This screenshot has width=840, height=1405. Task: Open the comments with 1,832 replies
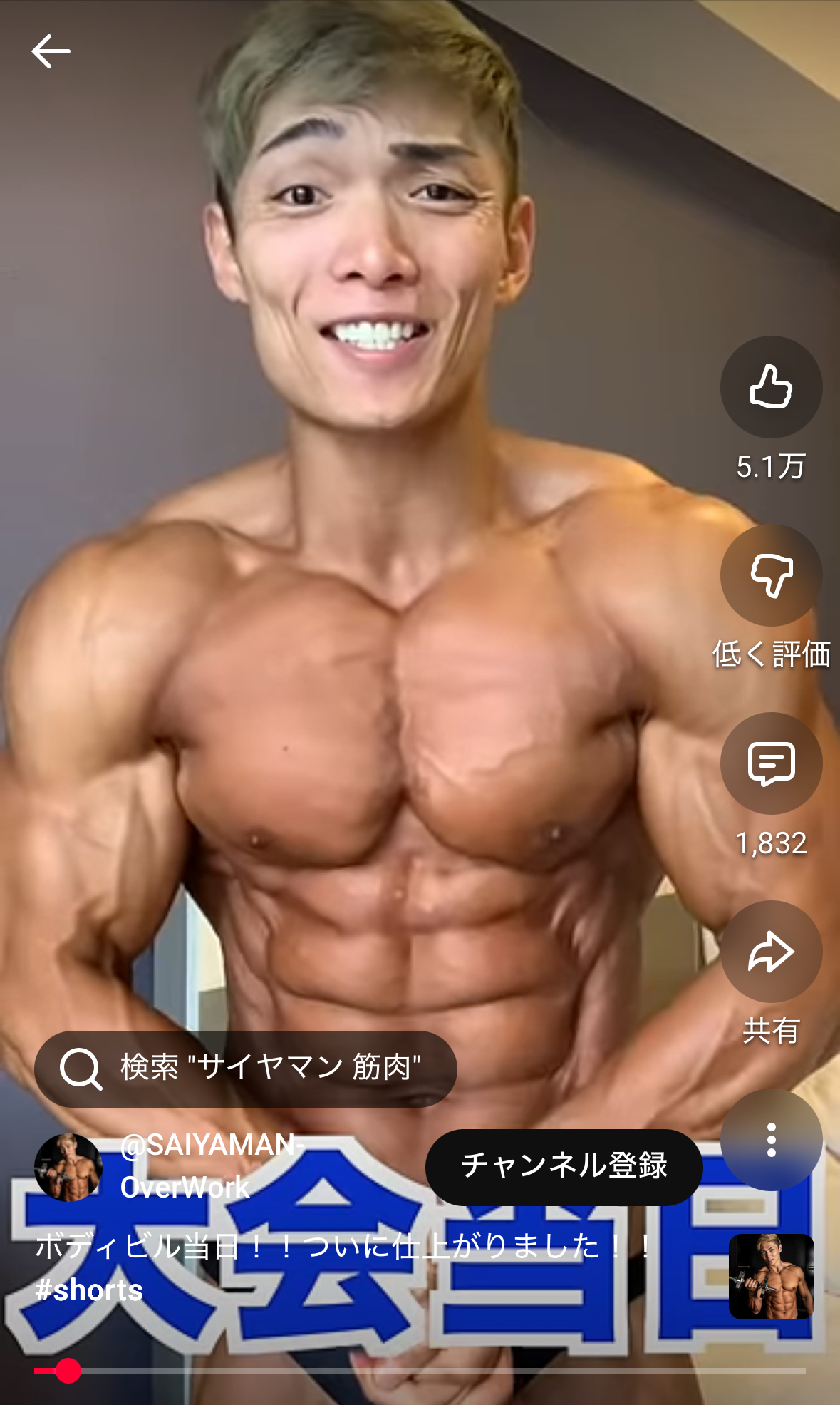[x=771, y=763]
